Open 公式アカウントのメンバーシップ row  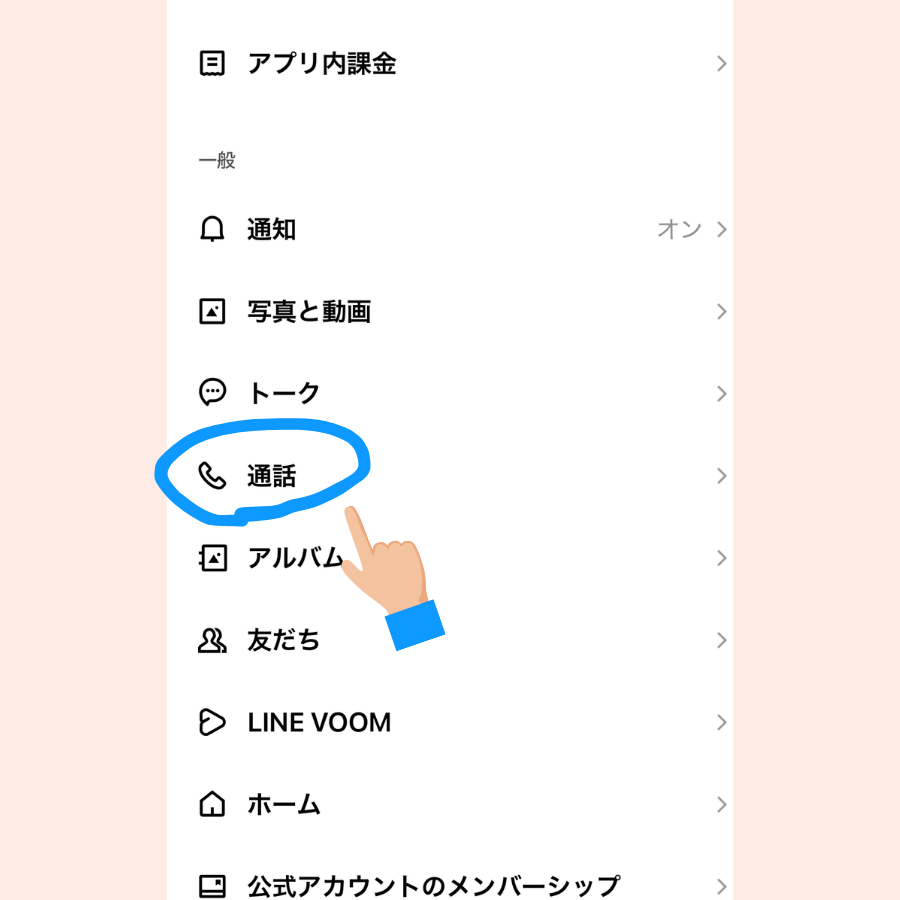432,885
